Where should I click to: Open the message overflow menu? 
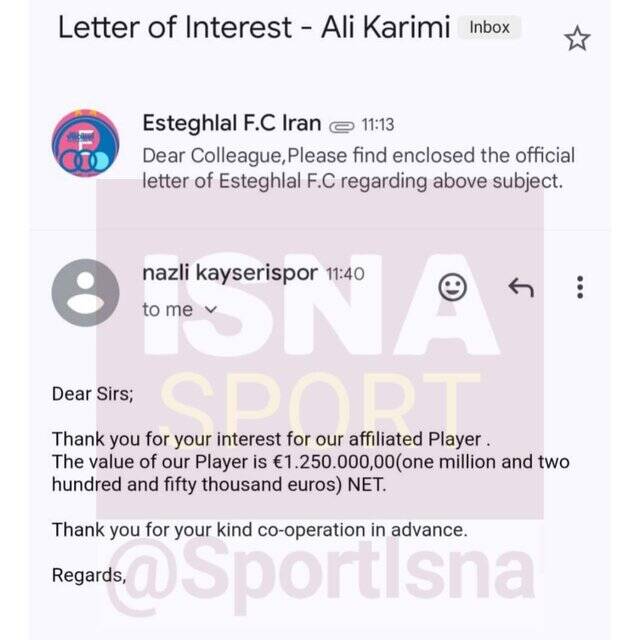[x=580, y=288]
